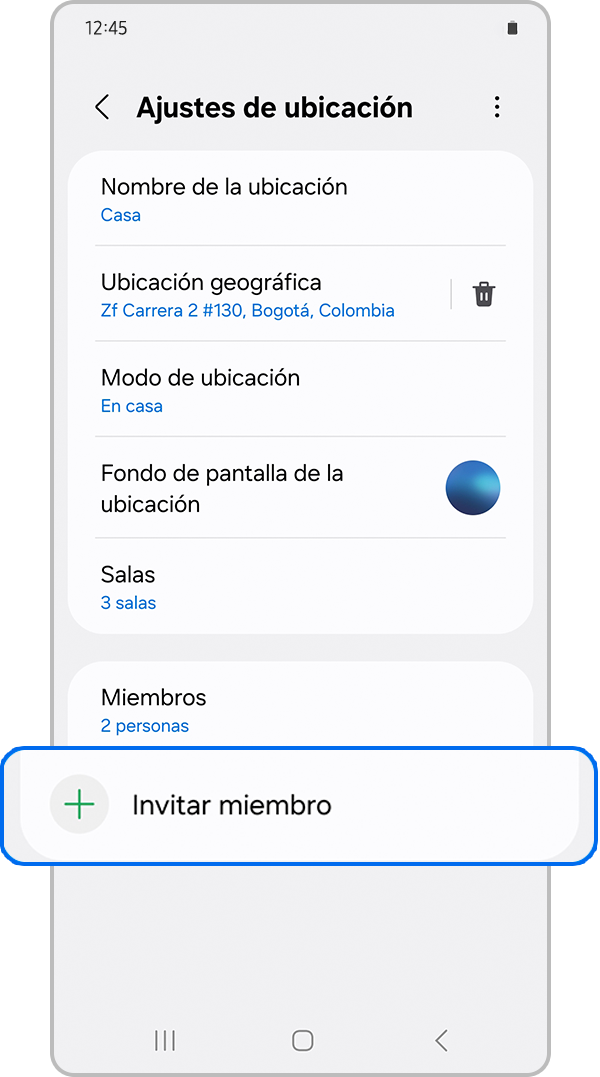Open the three-dot overflow menu

497,108
